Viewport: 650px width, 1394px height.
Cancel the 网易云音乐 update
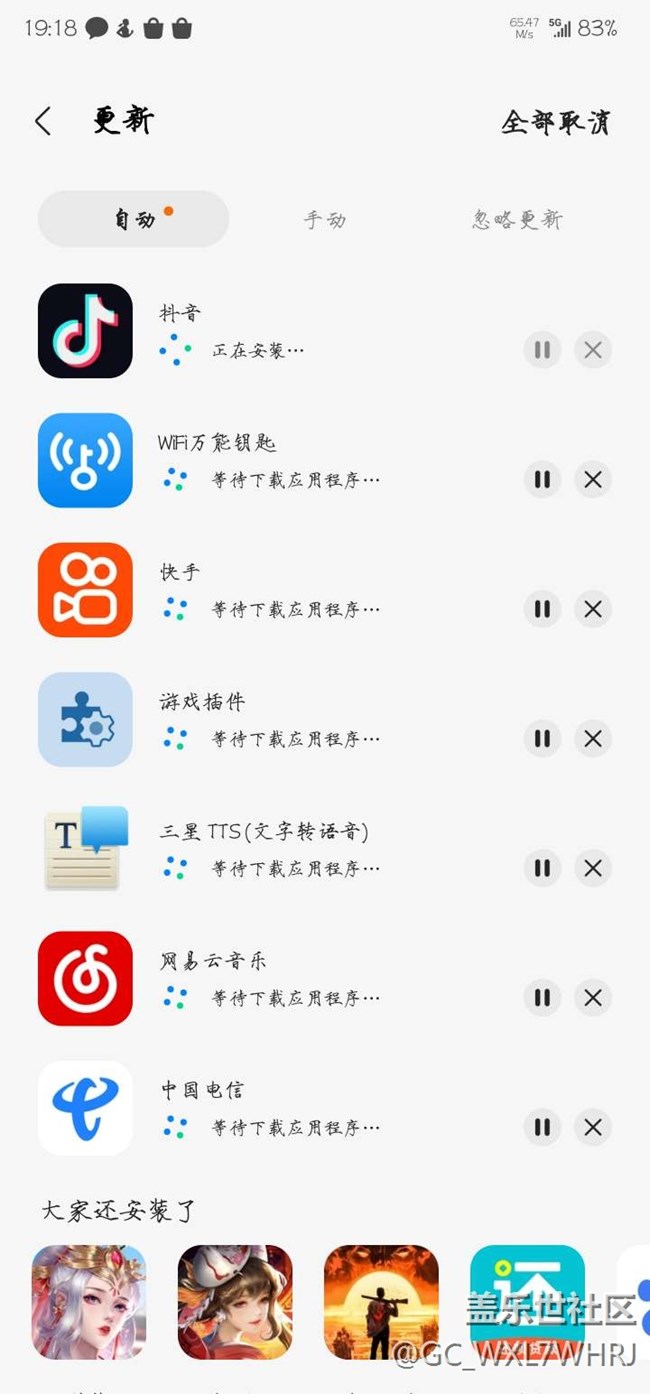coord(593,998)
